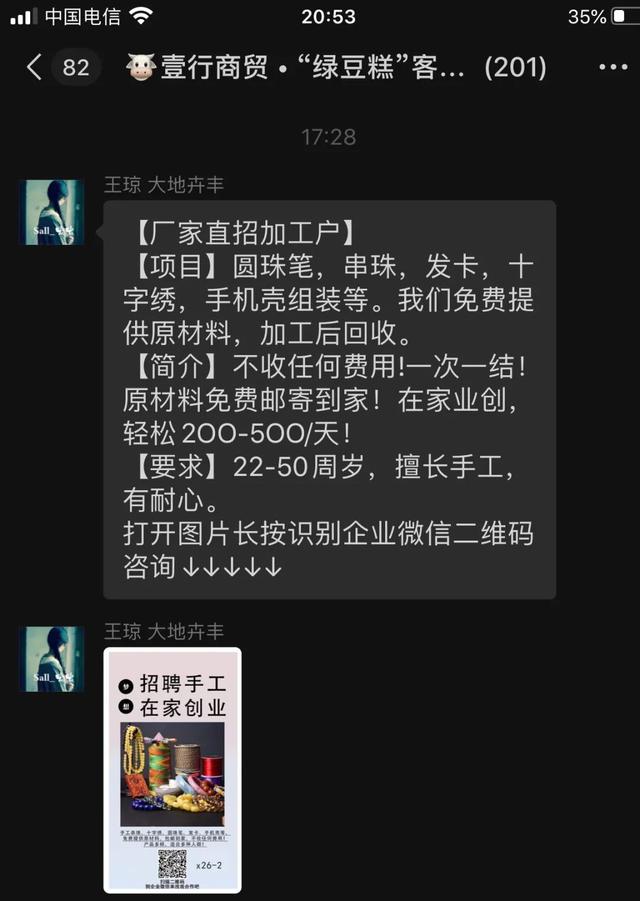Tap 王琼's avatar beside the 厂家直招加工户 text message
Image resolution: width=640 pixels, height=901 pixels.
[x=52, y=212]
